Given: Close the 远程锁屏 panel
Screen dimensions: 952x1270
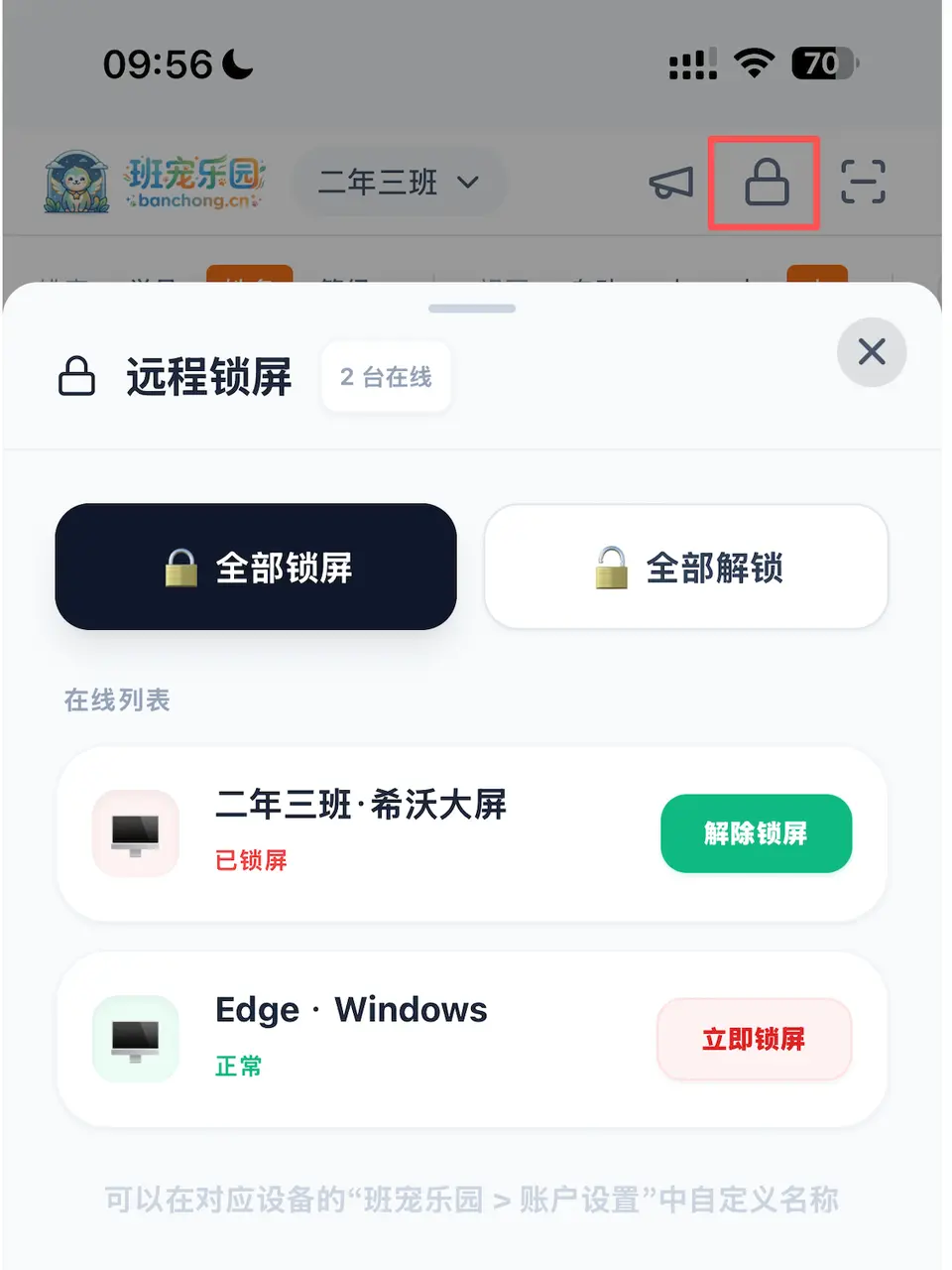Looking at the screenshot, I should pos(872,352).
